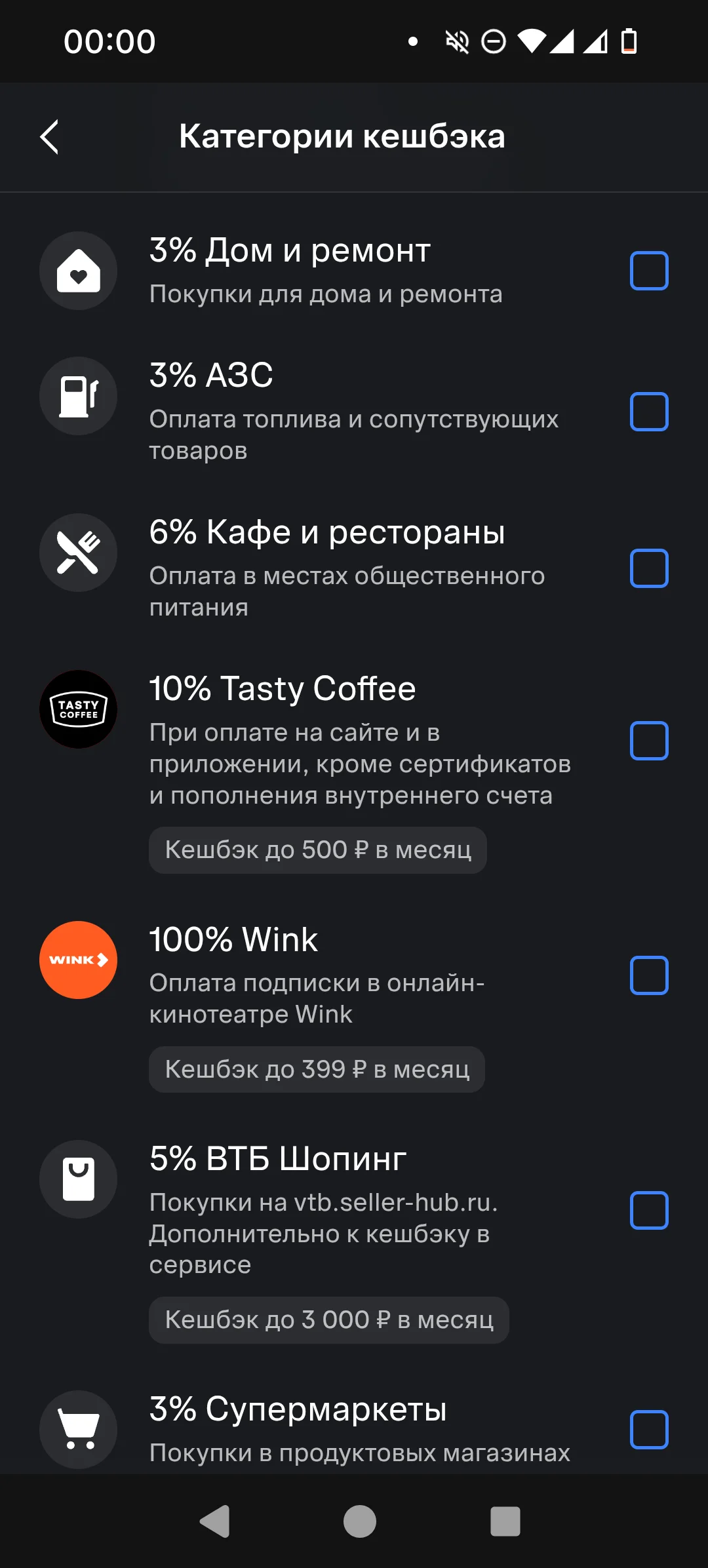Go back from the cashback categories screen
This screenshot has height=1568, width=708.
coord(50,137)
